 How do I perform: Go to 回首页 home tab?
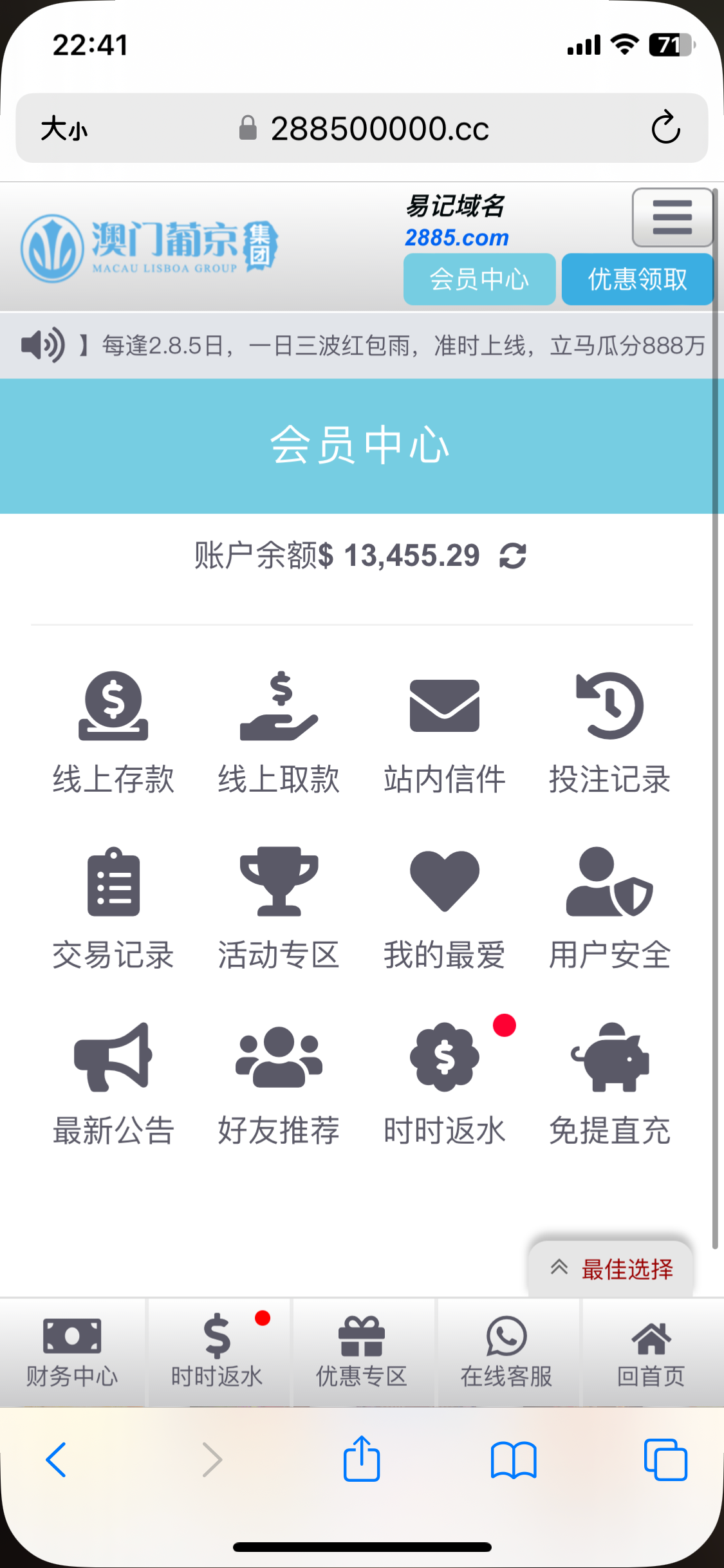(x=651, y=1352)
